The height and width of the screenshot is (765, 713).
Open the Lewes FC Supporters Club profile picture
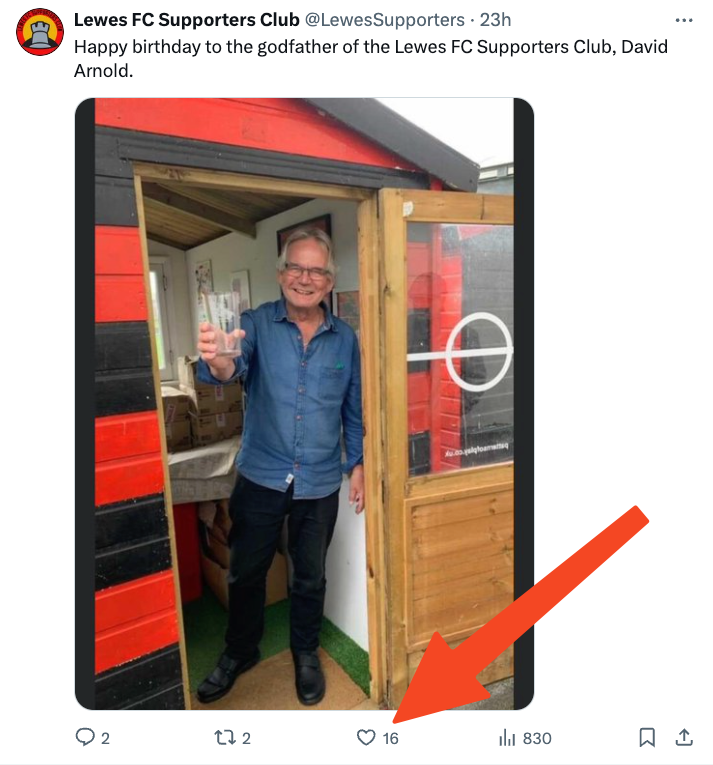click(40, 31)
